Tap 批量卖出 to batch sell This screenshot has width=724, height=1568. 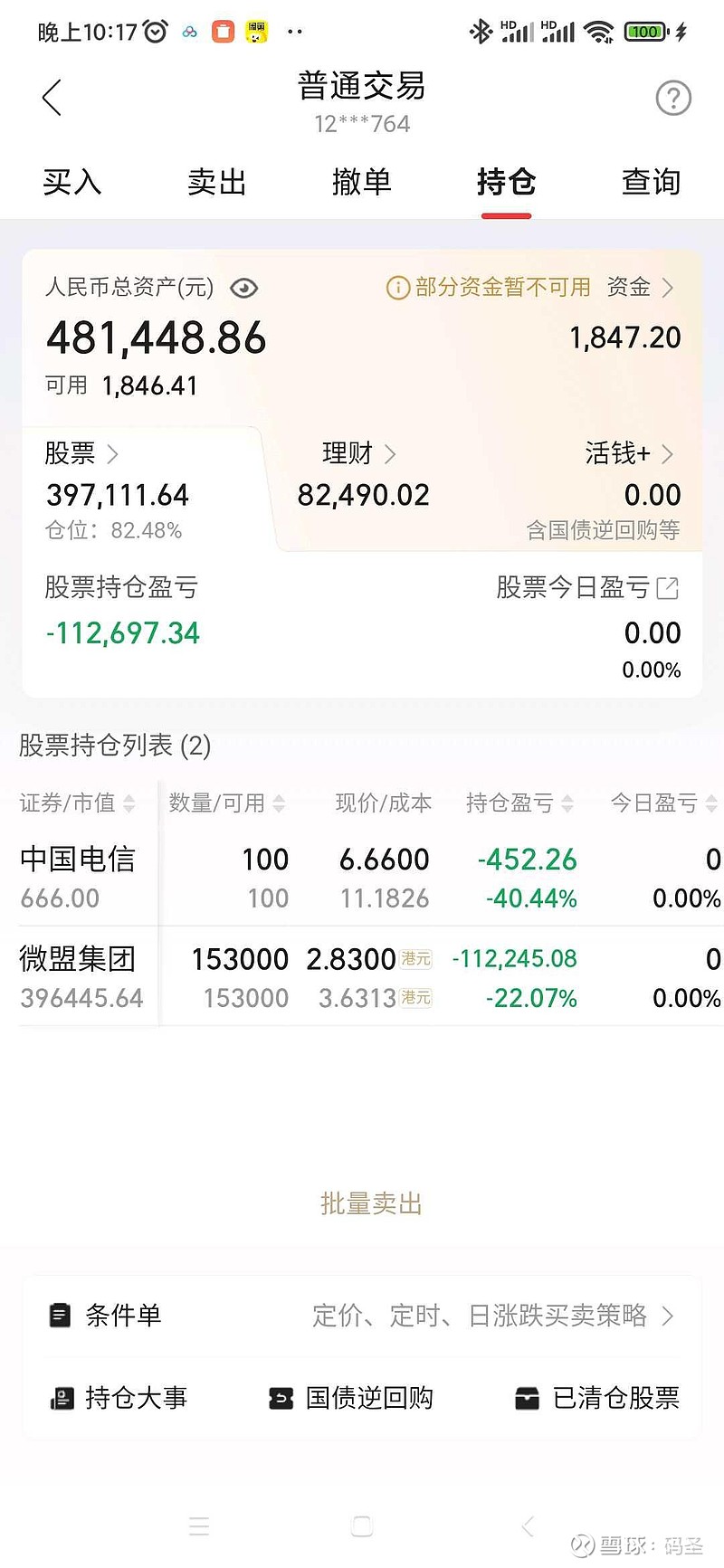coord(371,1203)
